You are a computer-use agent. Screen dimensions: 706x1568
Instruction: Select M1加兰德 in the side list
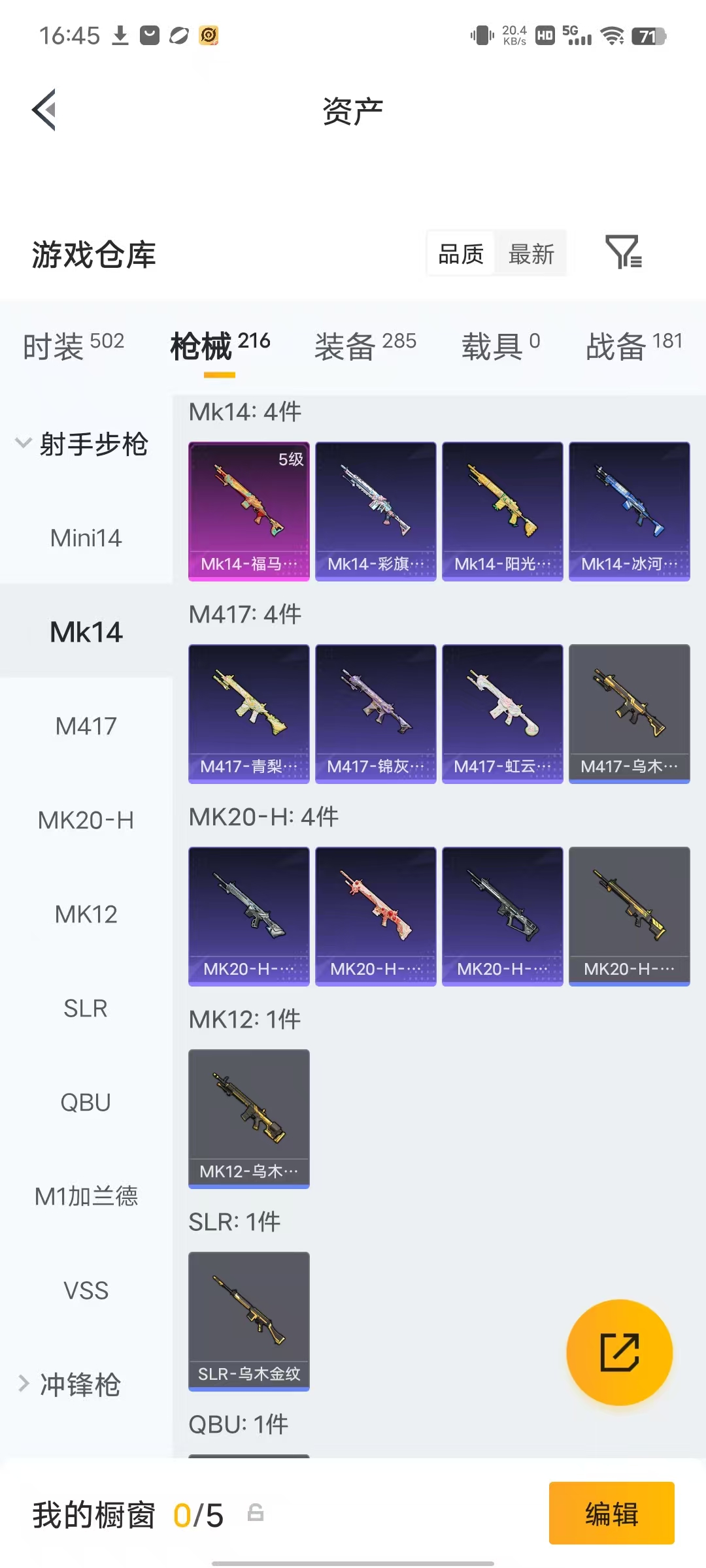tap(86, 1197)
